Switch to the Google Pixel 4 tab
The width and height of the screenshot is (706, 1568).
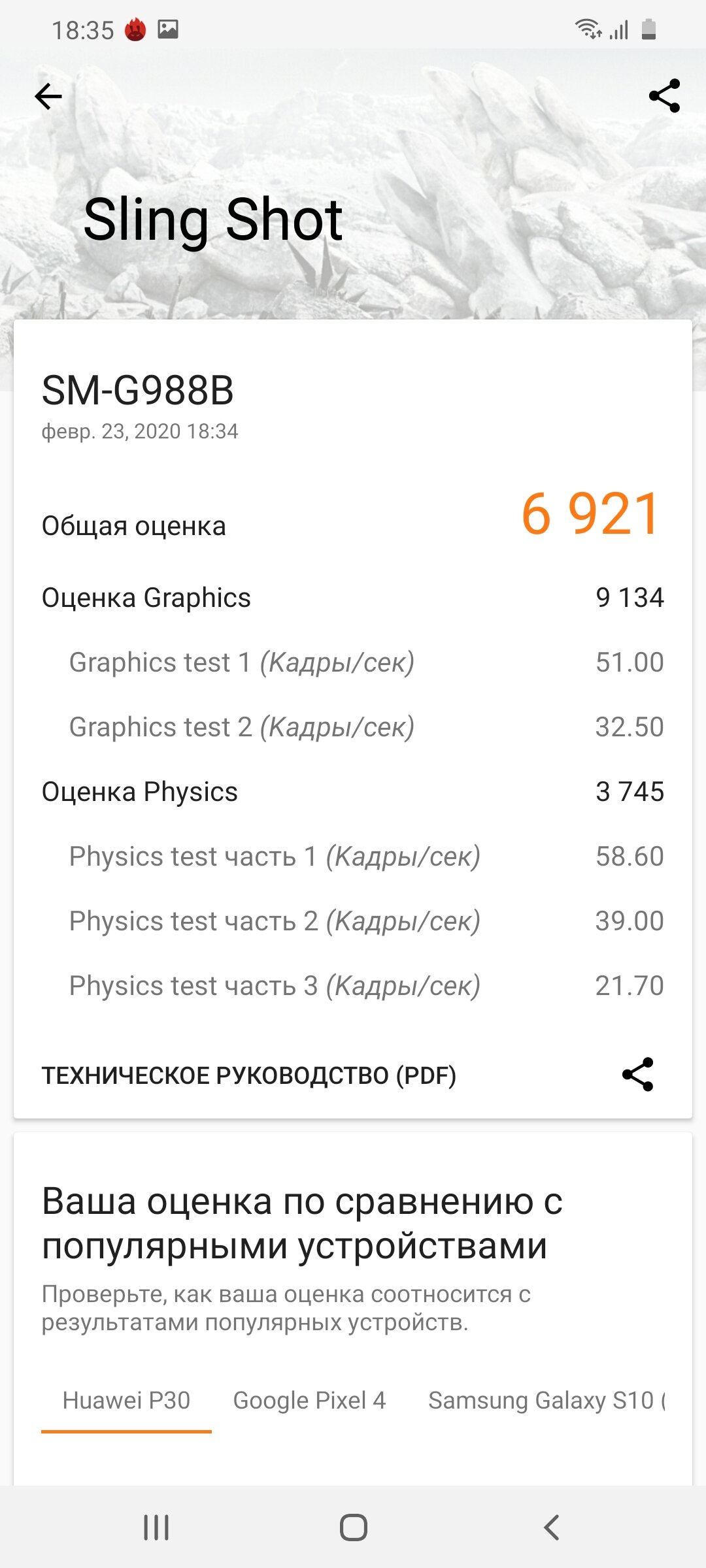tap(309, 1400)
